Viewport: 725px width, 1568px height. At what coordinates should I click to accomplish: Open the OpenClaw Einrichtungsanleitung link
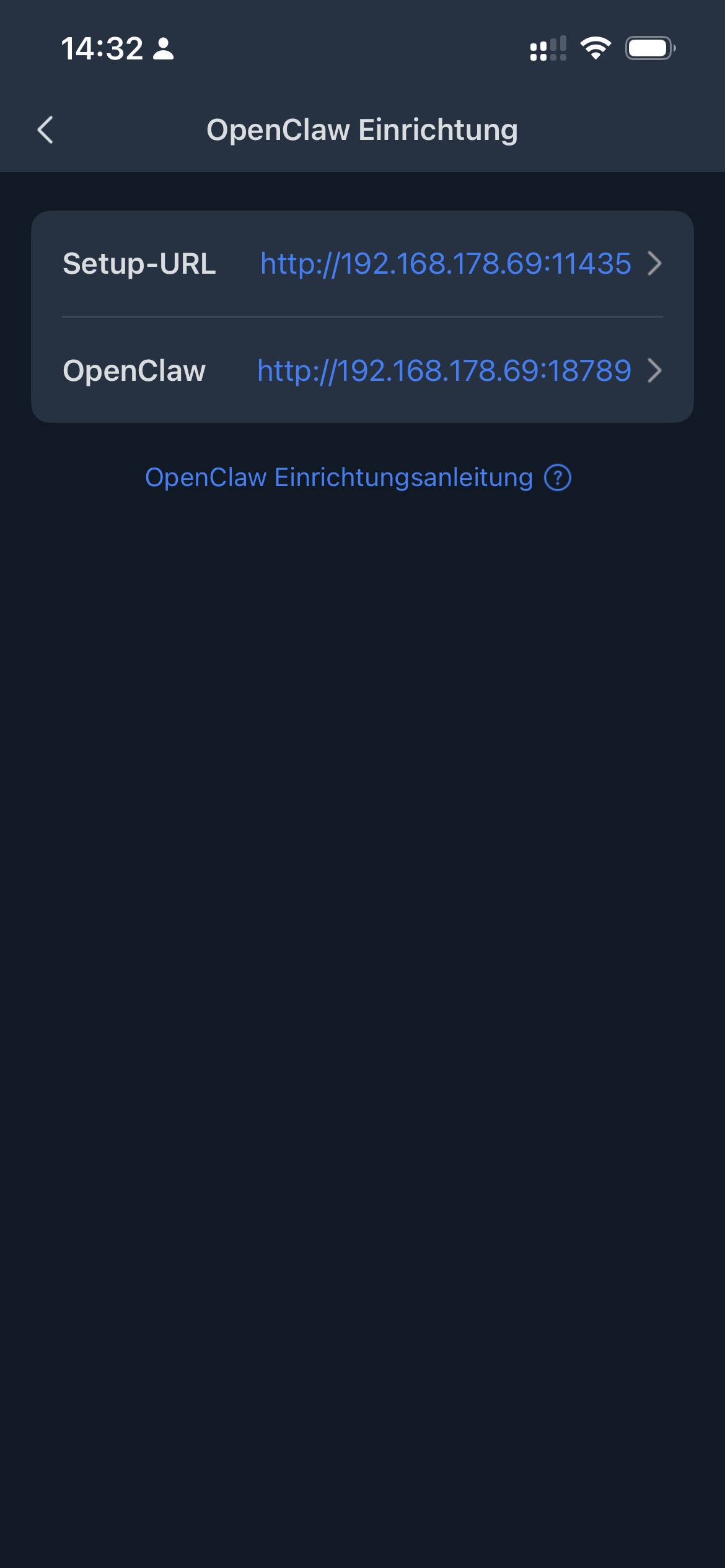357,477
